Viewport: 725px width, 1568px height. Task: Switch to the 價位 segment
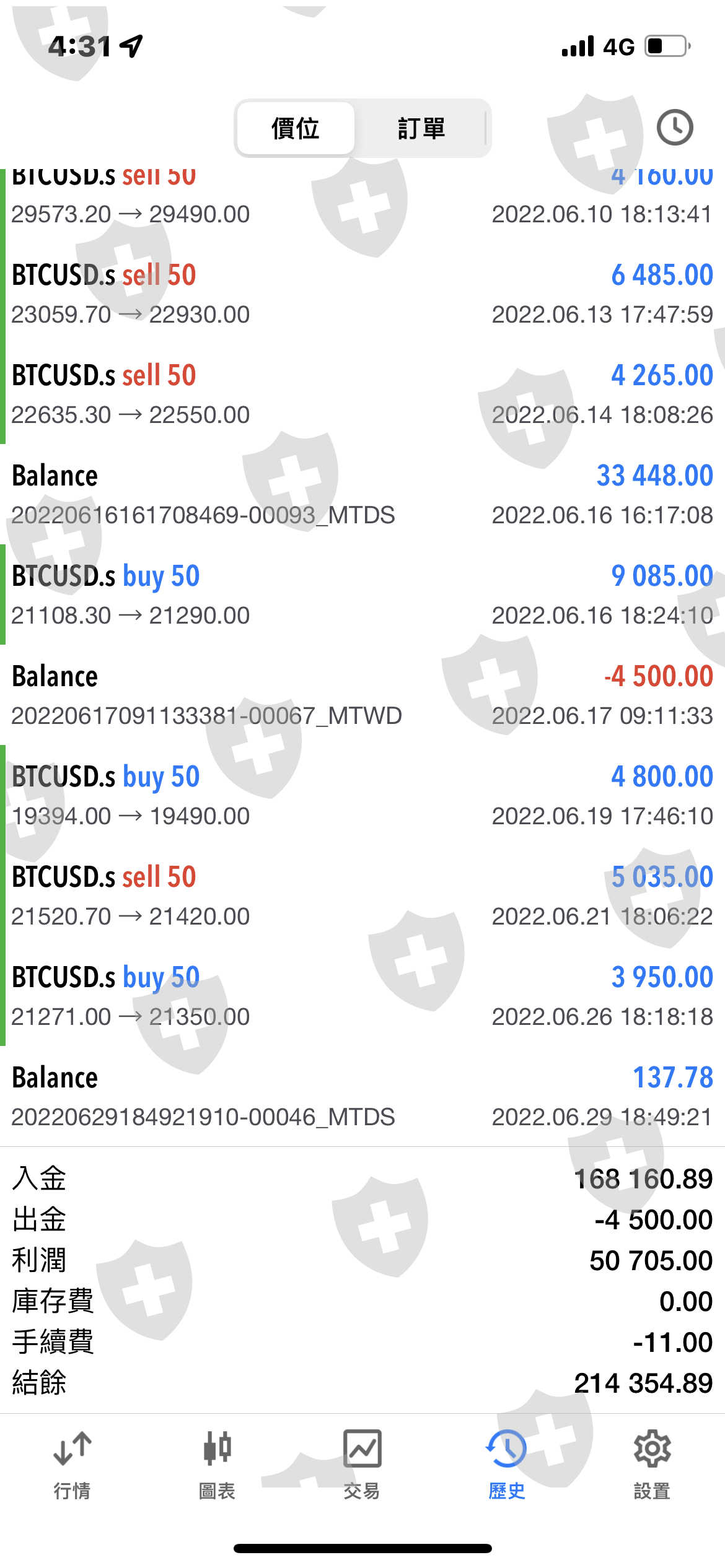point(296,128)
